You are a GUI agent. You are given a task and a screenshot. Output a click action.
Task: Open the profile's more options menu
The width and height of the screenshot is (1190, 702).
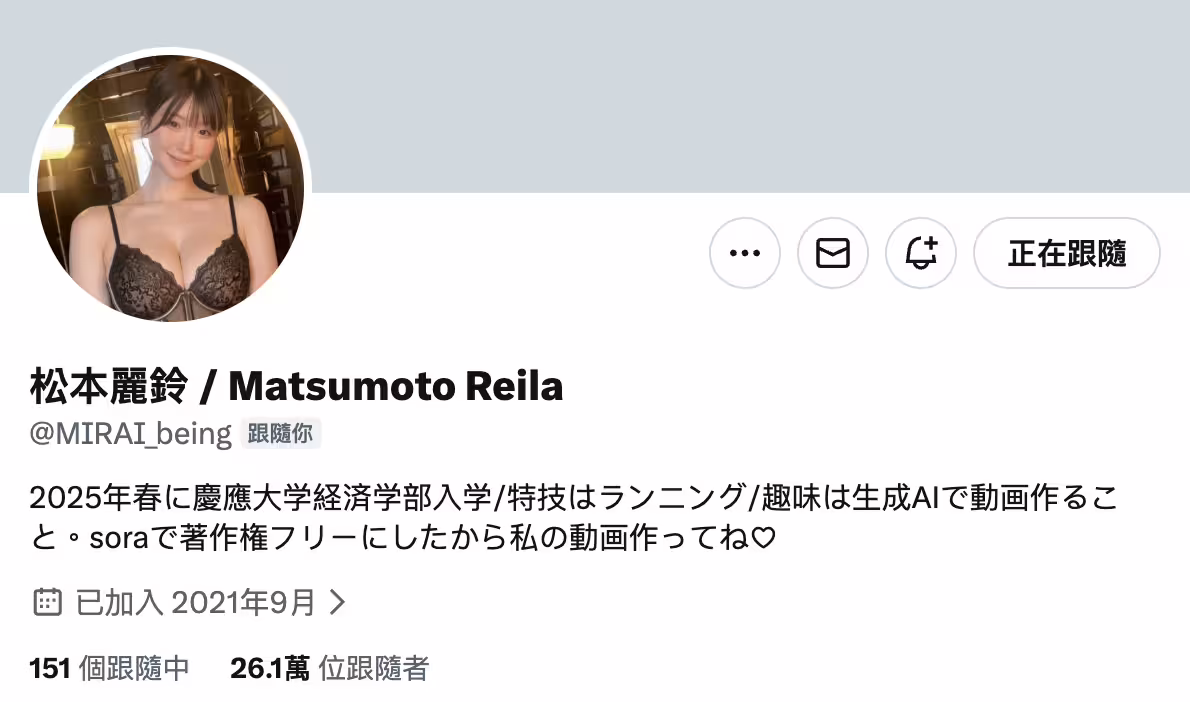[x=745, y=253]
